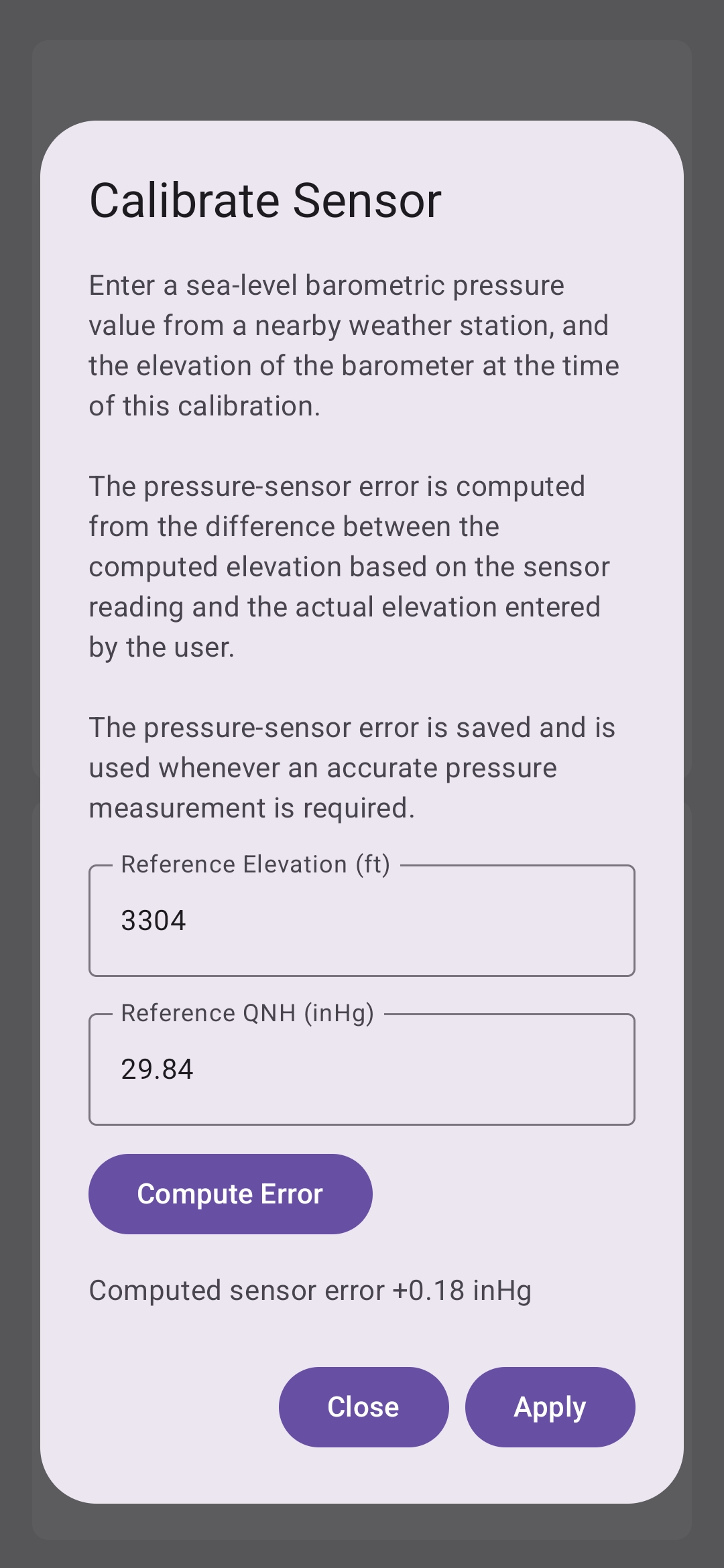The width and height of the screenshot is (724, 1568).
Task: Click the calibration instructions paragraph
Action: [x=354, y=344]
